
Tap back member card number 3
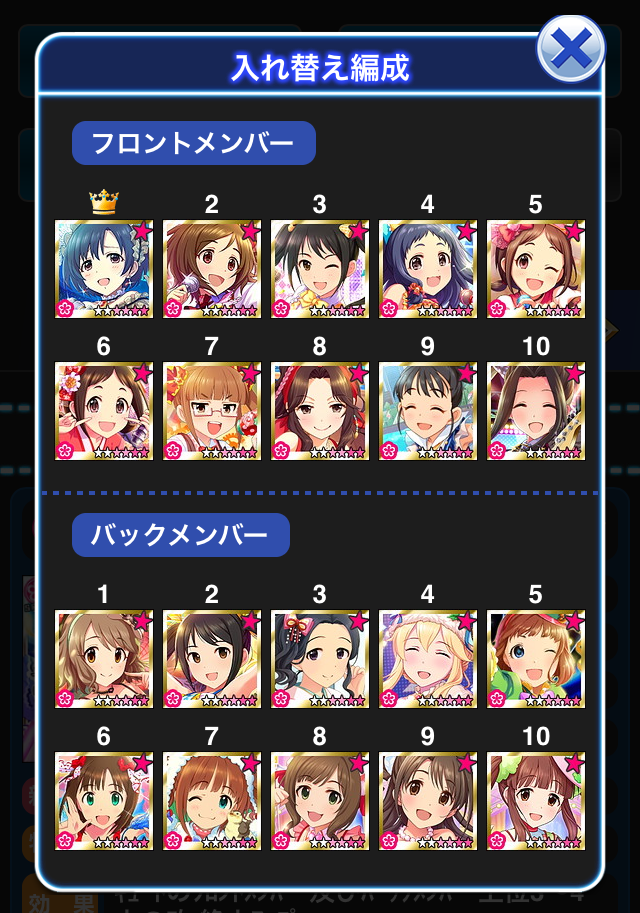point(319,660)
